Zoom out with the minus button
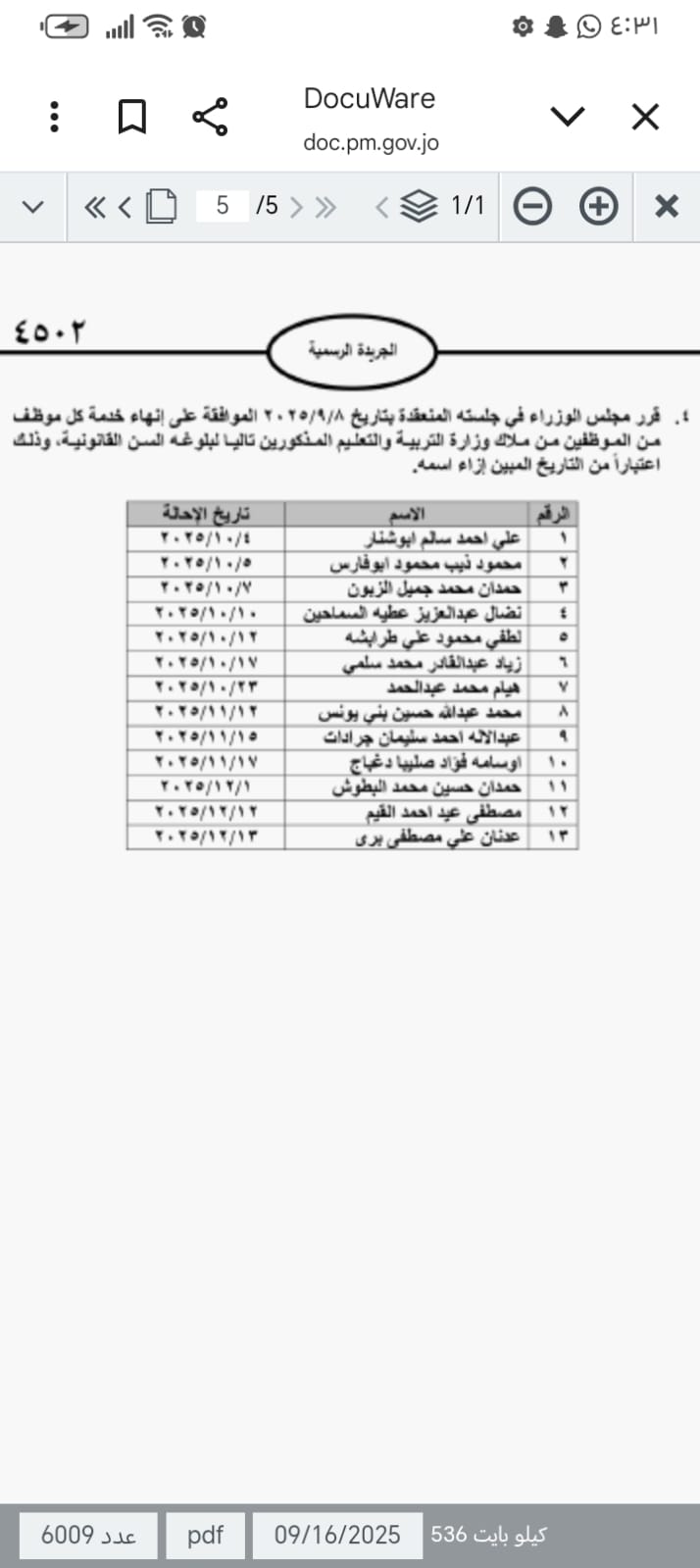Screen dimensions: 700x1568 point(532,207)
